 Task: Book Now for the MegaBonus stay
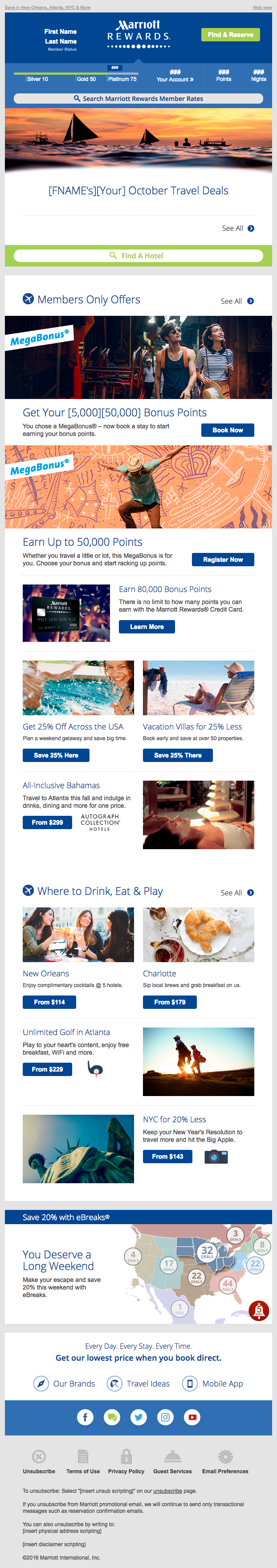click(x=227, y=430)
